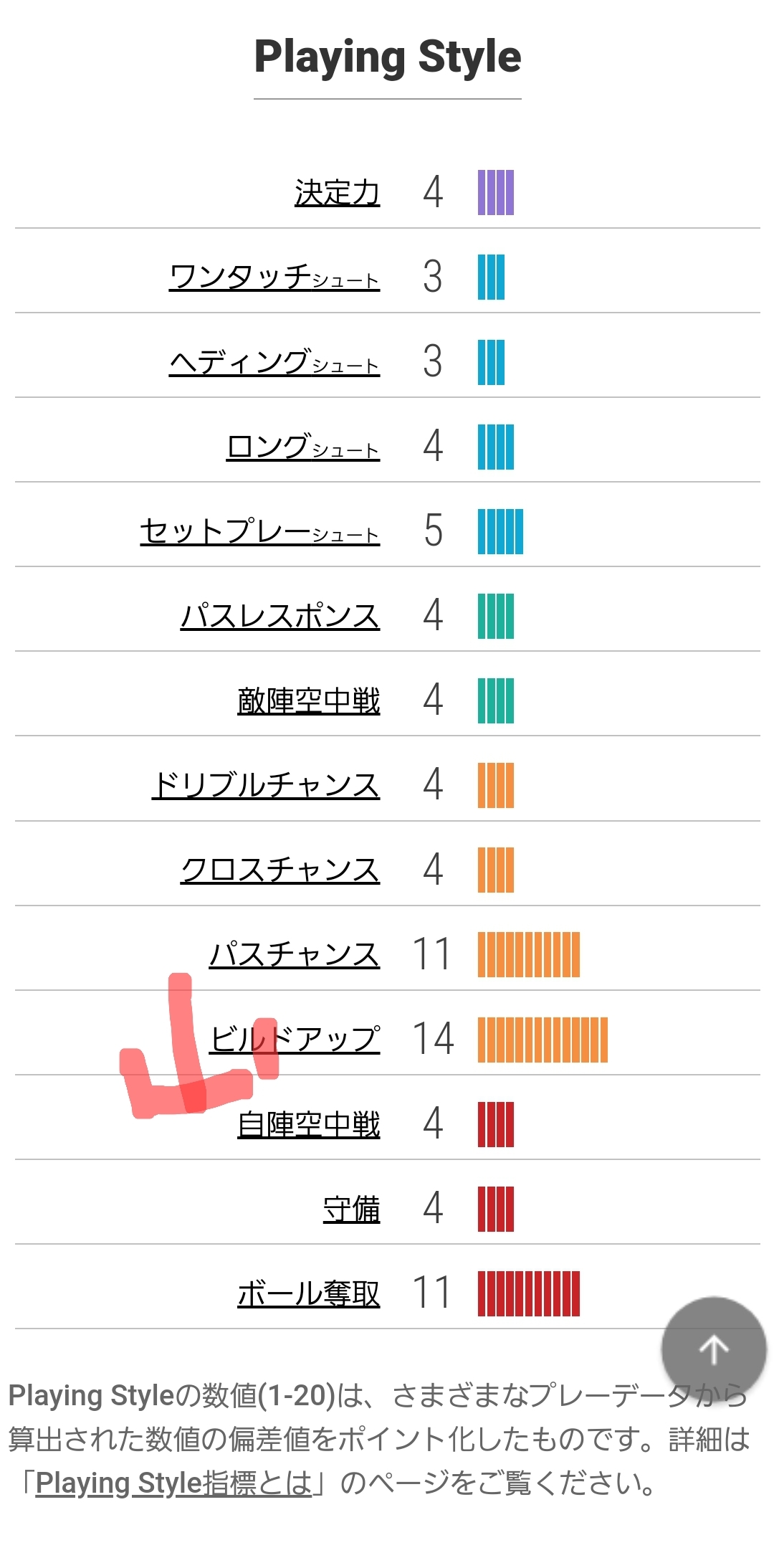
Task: Tap the 敵陣空中戦 link
Action: pos(308,700)
